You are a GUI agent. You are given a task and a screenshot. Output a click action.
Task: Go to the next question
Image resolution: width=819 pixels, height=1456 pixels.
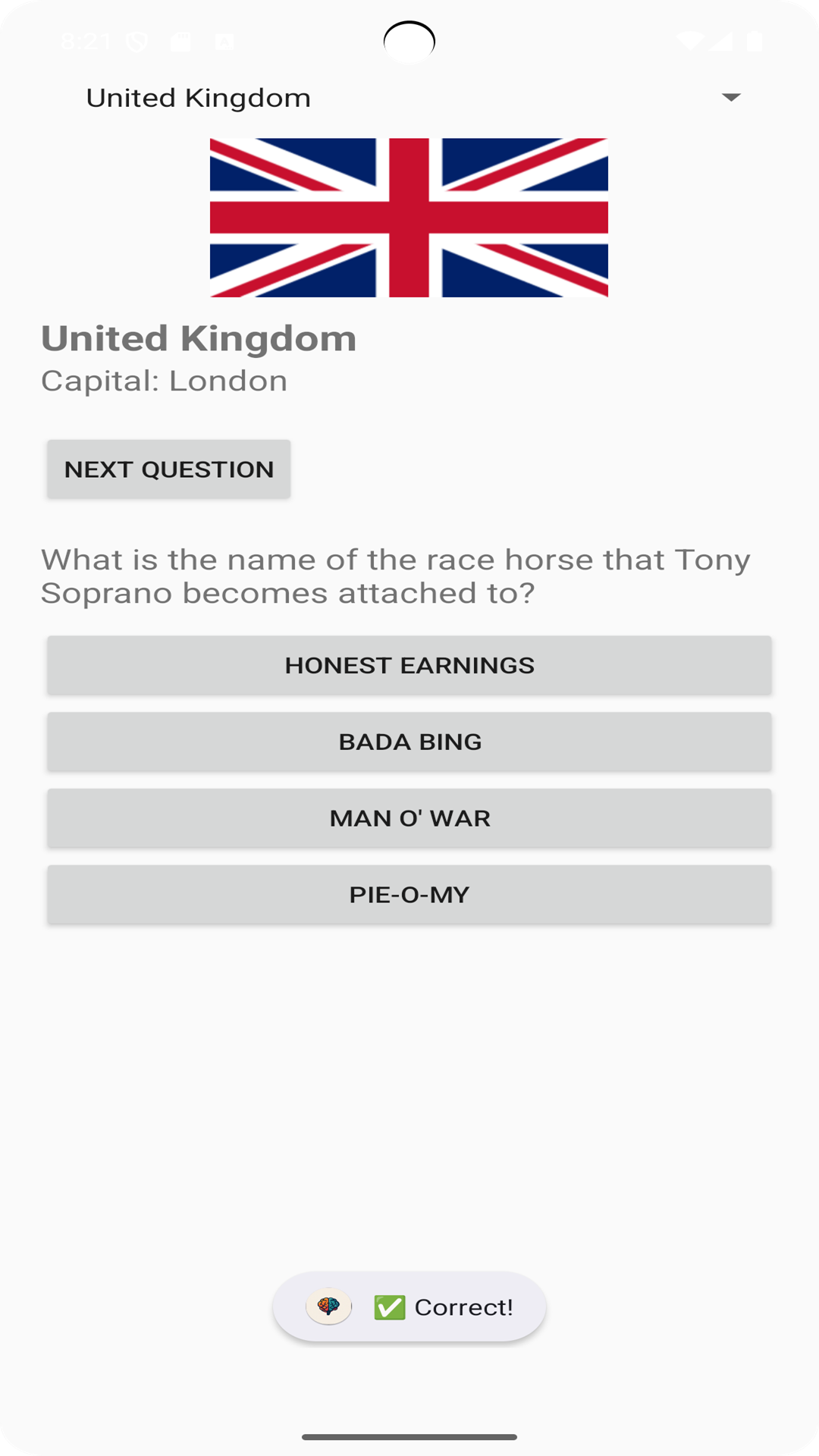168,469
